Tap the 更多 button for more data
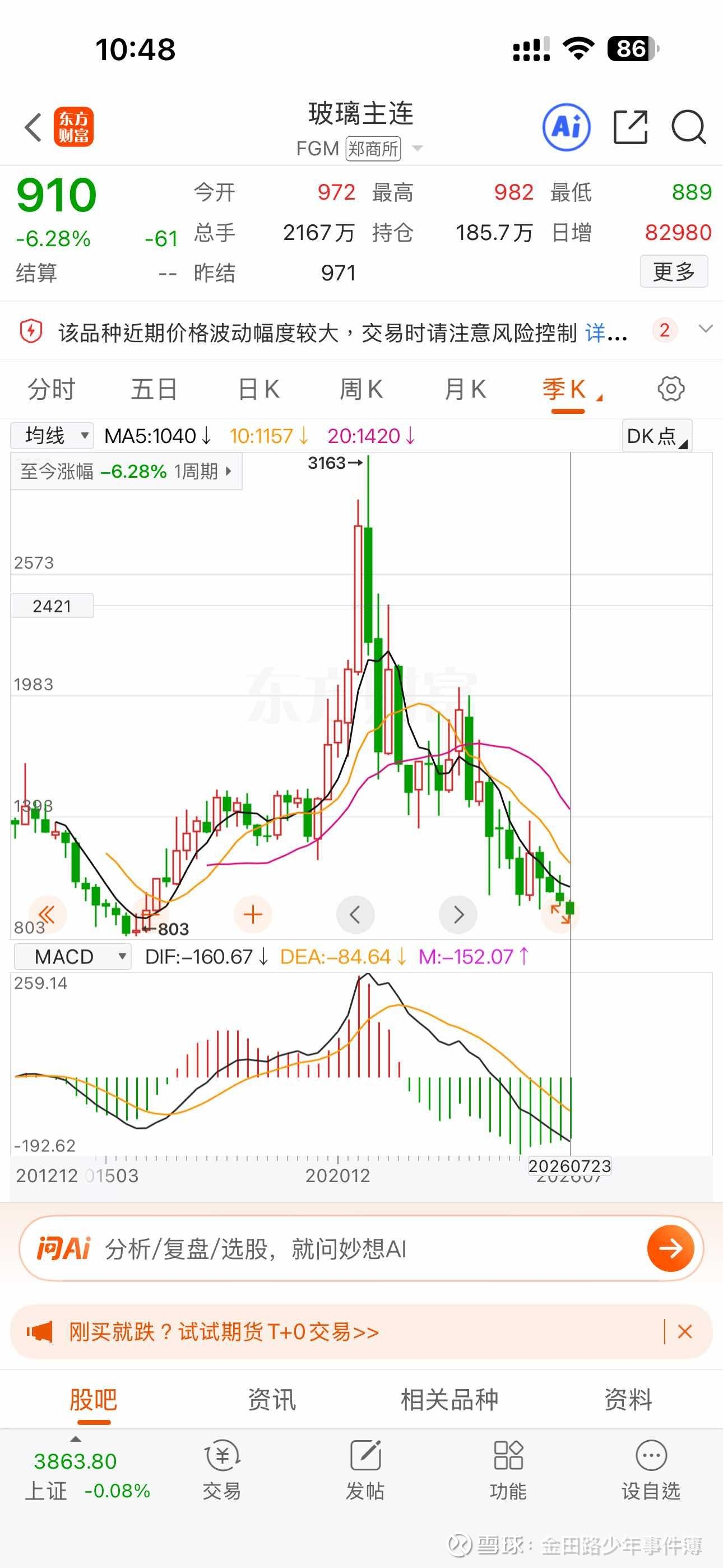 674,271
